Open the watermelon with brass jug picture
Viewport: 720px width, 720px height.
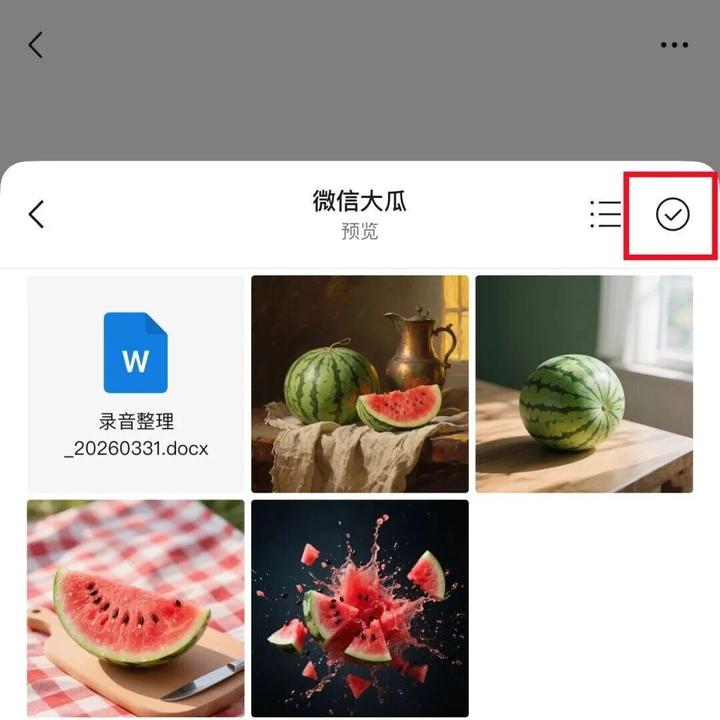(360, 384)
